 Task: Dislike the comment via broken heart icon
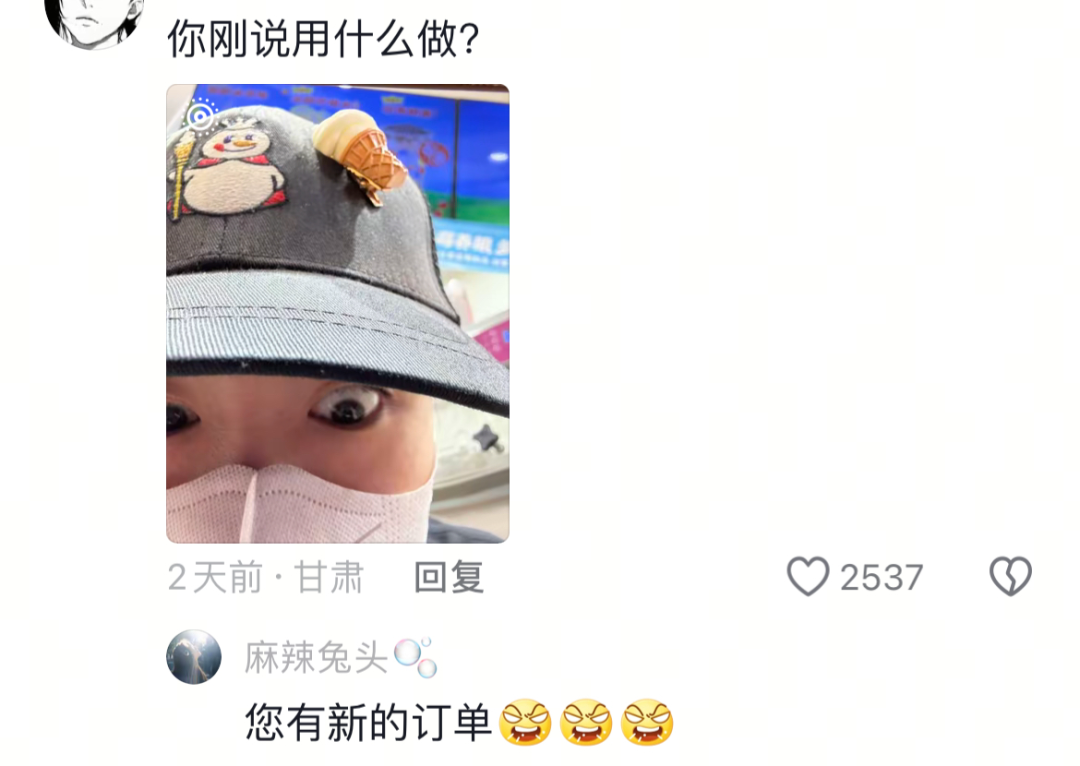coord(1010,577)
